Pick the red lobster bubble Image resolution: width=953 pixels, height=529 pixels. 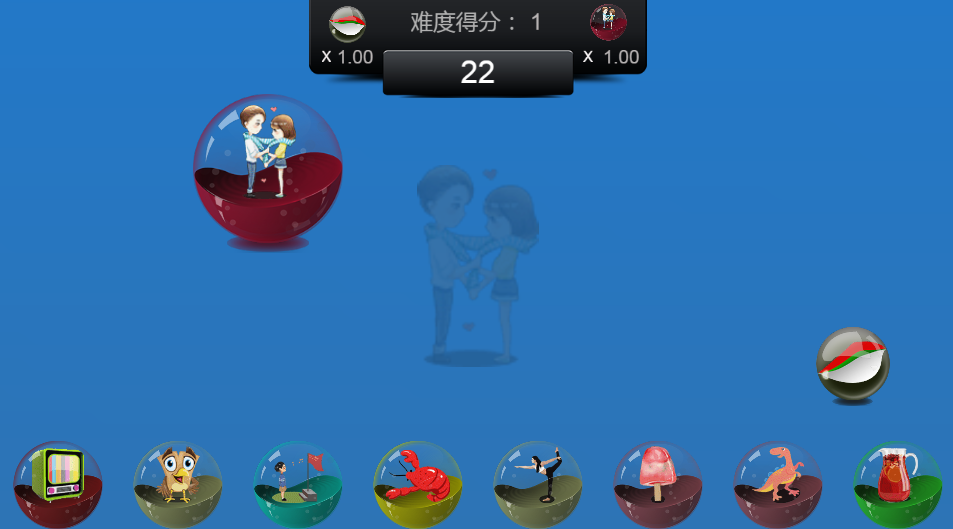[x=418, y=484]
